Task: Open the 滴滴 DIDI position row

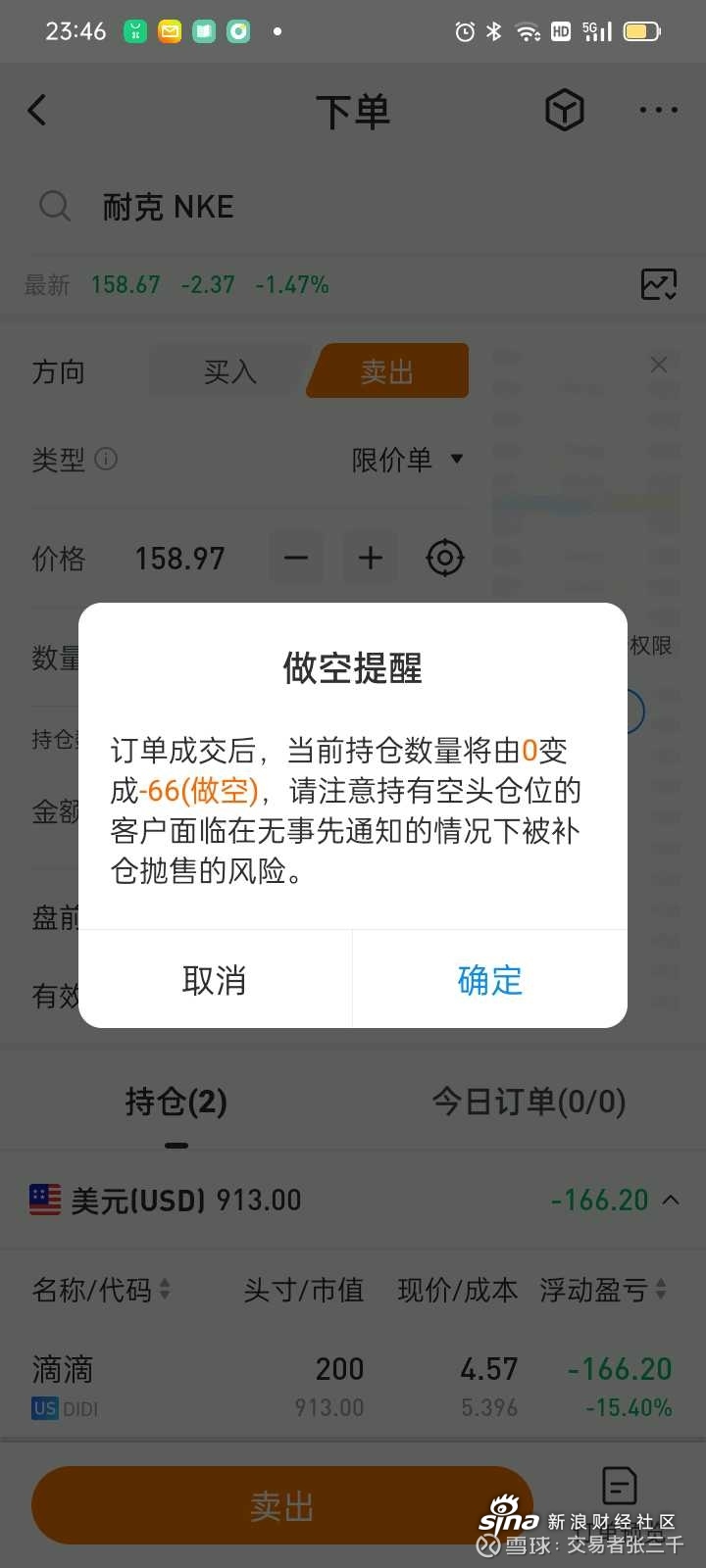Action: (352, 1386)
